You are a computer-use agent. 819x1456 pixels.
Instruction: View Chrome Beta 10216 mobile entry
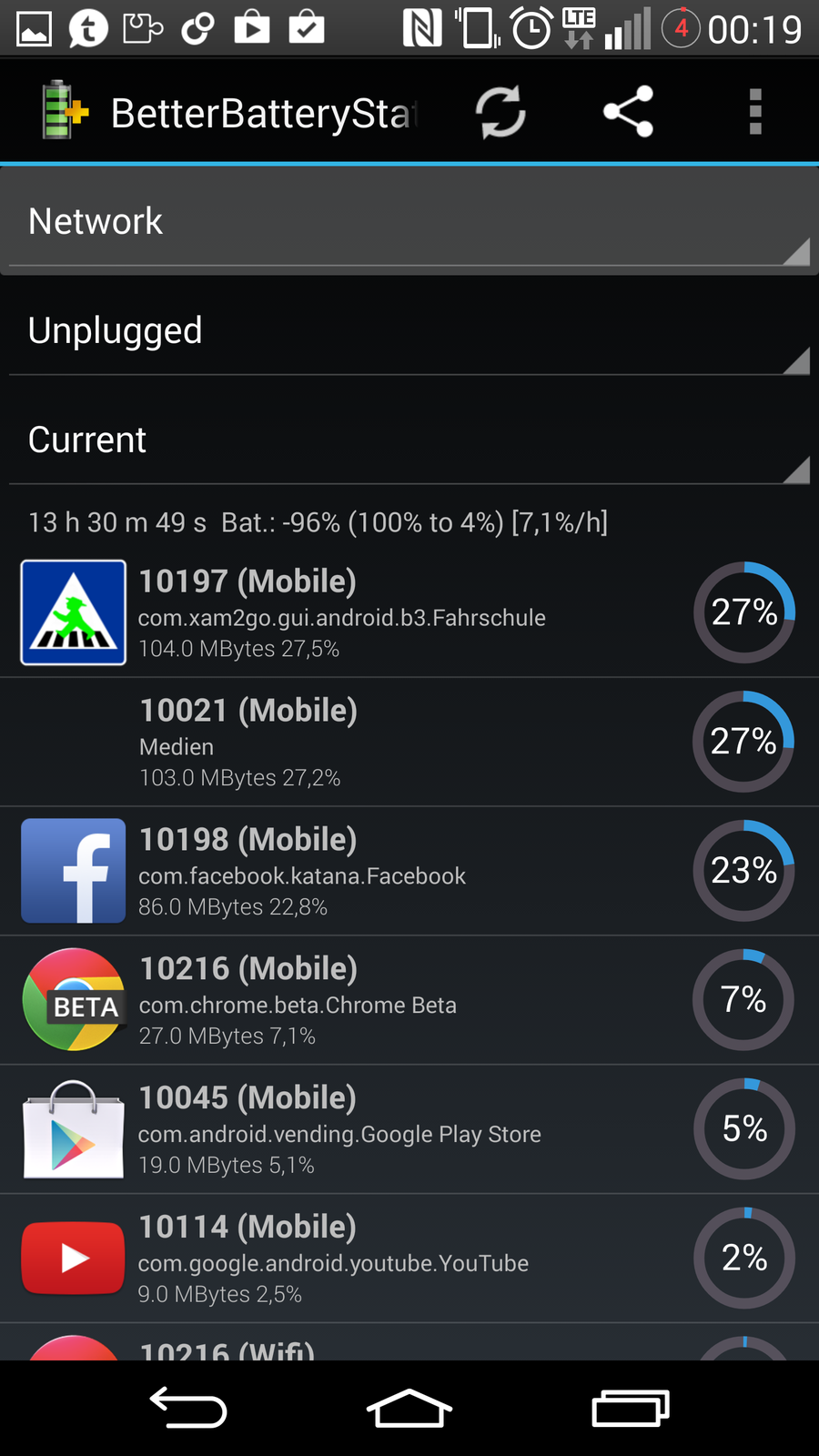[x=409, y=1000]
